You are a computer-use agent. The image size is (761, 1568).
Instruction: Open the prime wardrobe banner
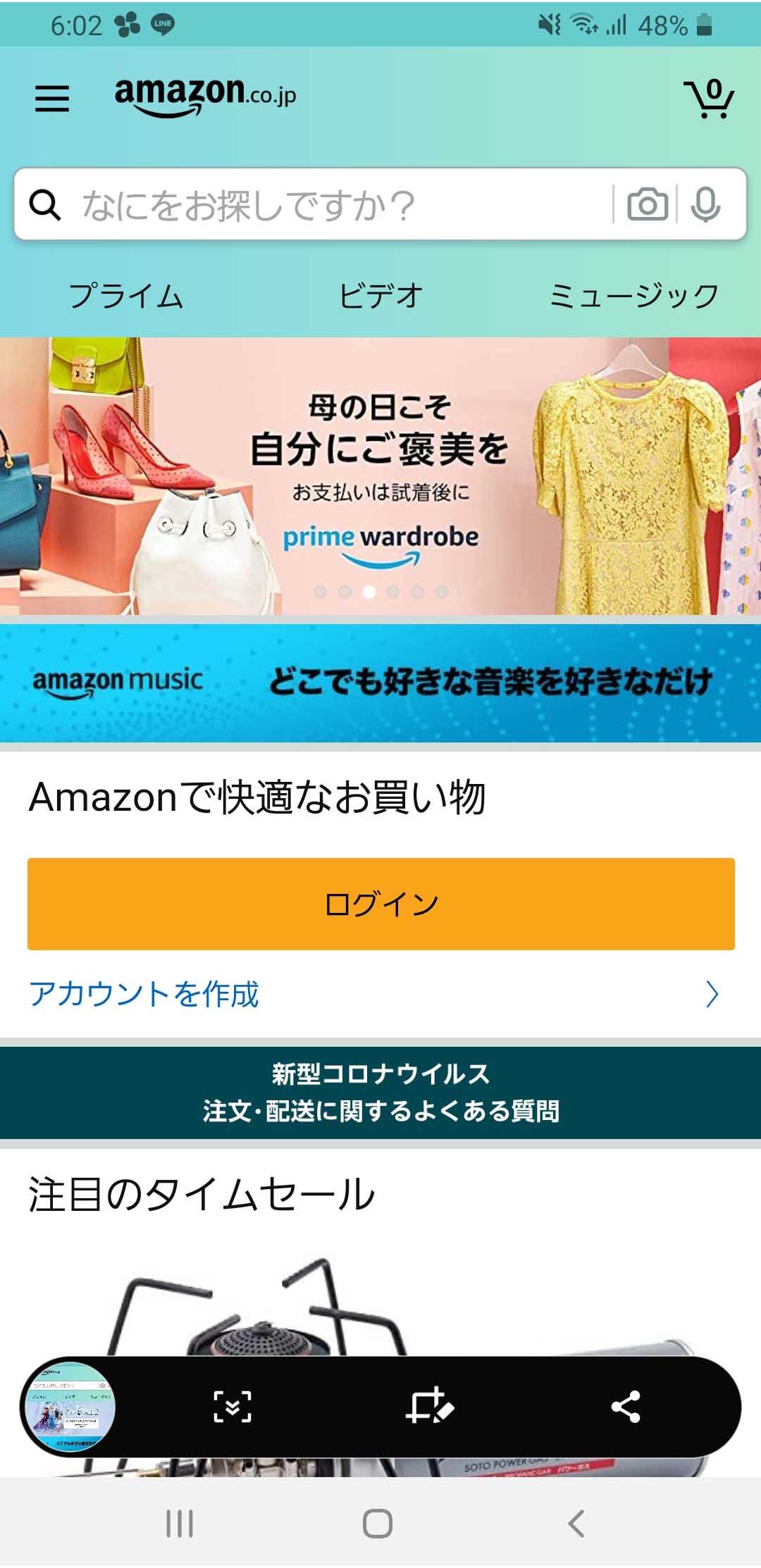pyautogui.click(x=380, y=475)
